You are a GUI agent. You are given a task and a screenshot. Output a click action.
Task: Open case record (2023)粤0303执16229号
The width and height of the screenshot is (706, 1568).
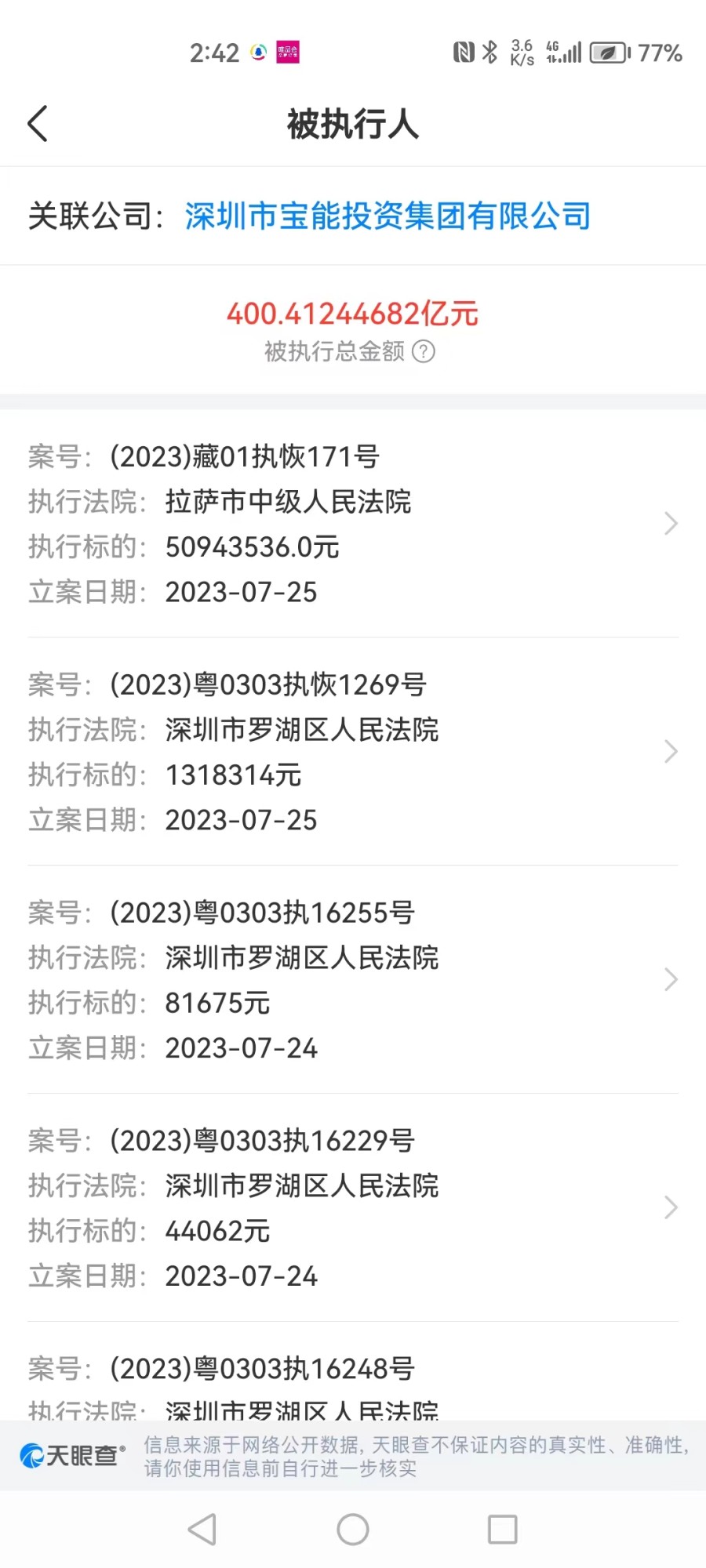coord(353,1208)
